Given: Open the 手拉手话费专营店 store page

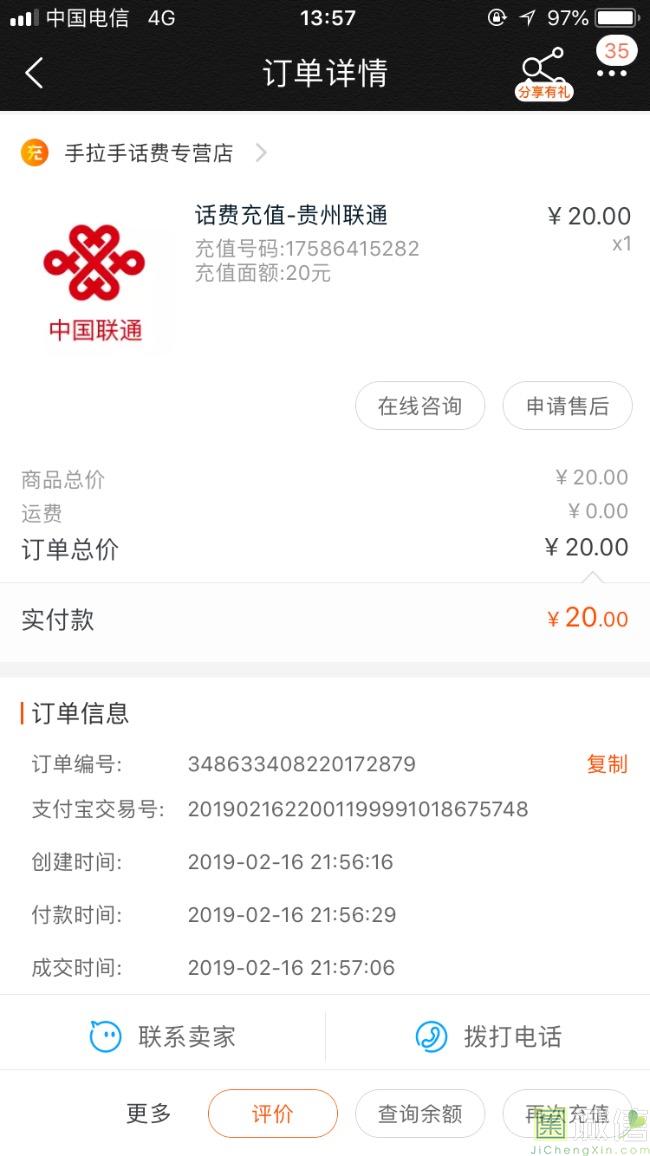Looking at the screenshot, I should point(148,153).
